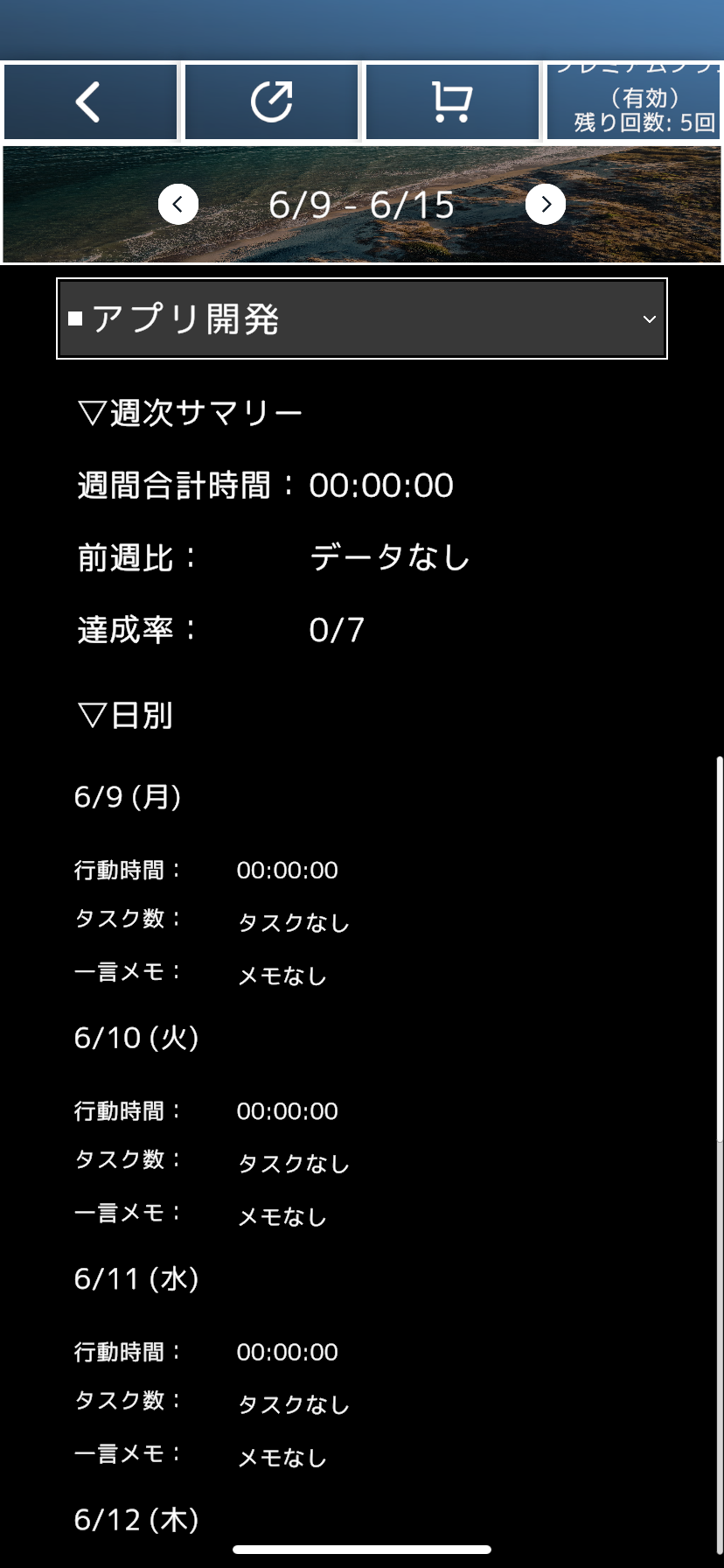
Task: Go back using the left arrow button
Action: [x=90, y=102]
